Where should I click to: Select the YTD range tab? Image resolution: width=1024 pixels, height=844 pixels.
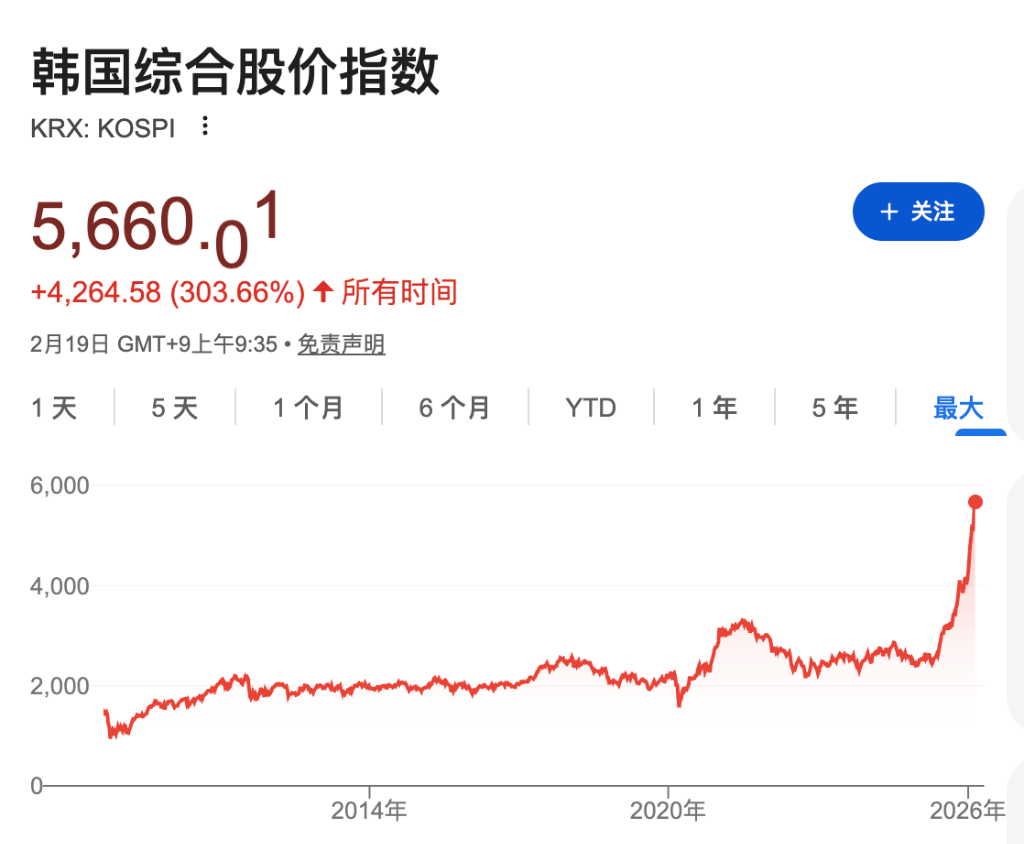(590, 408)
